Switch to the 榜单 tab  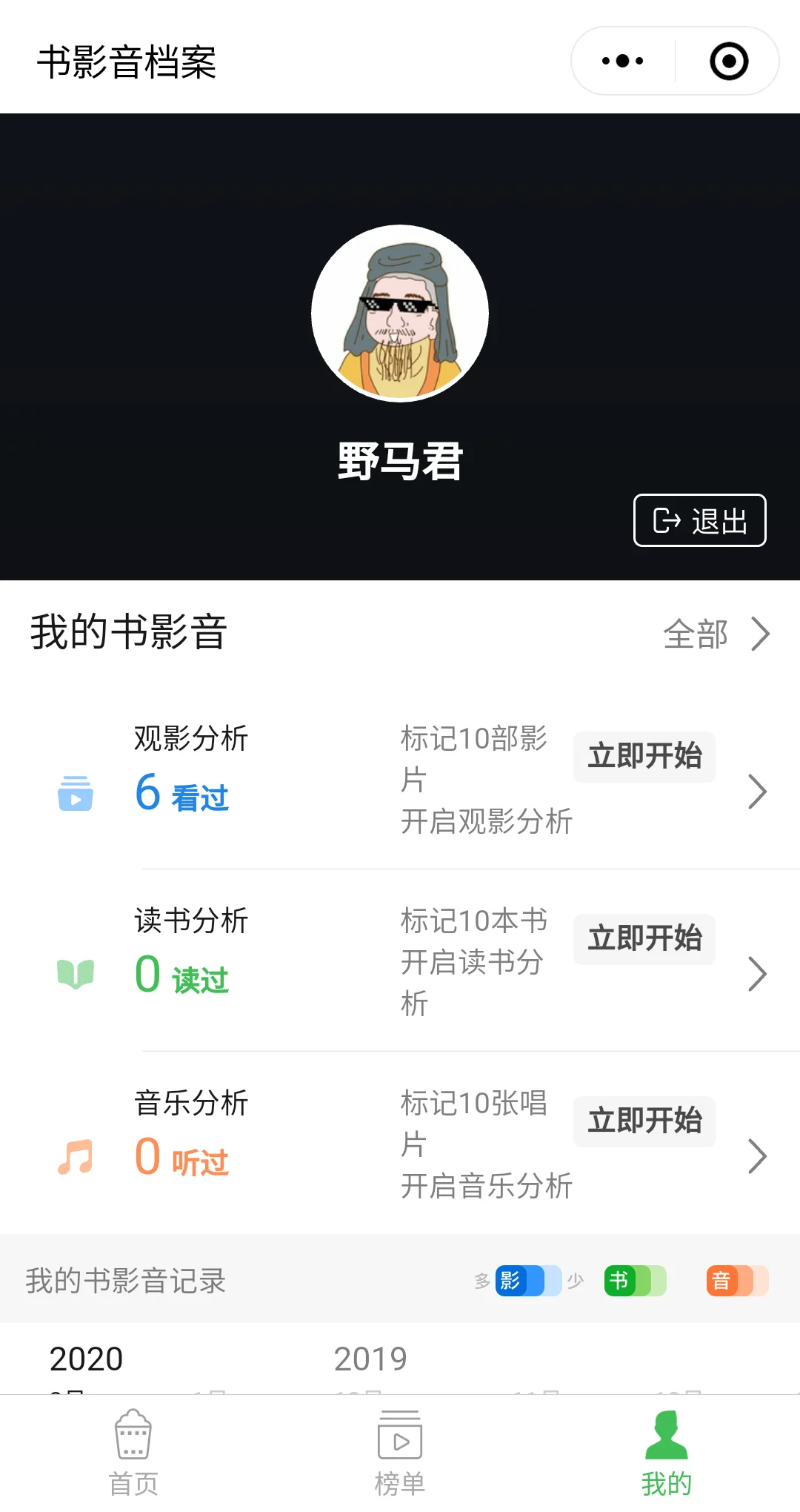click(400, 1453)
